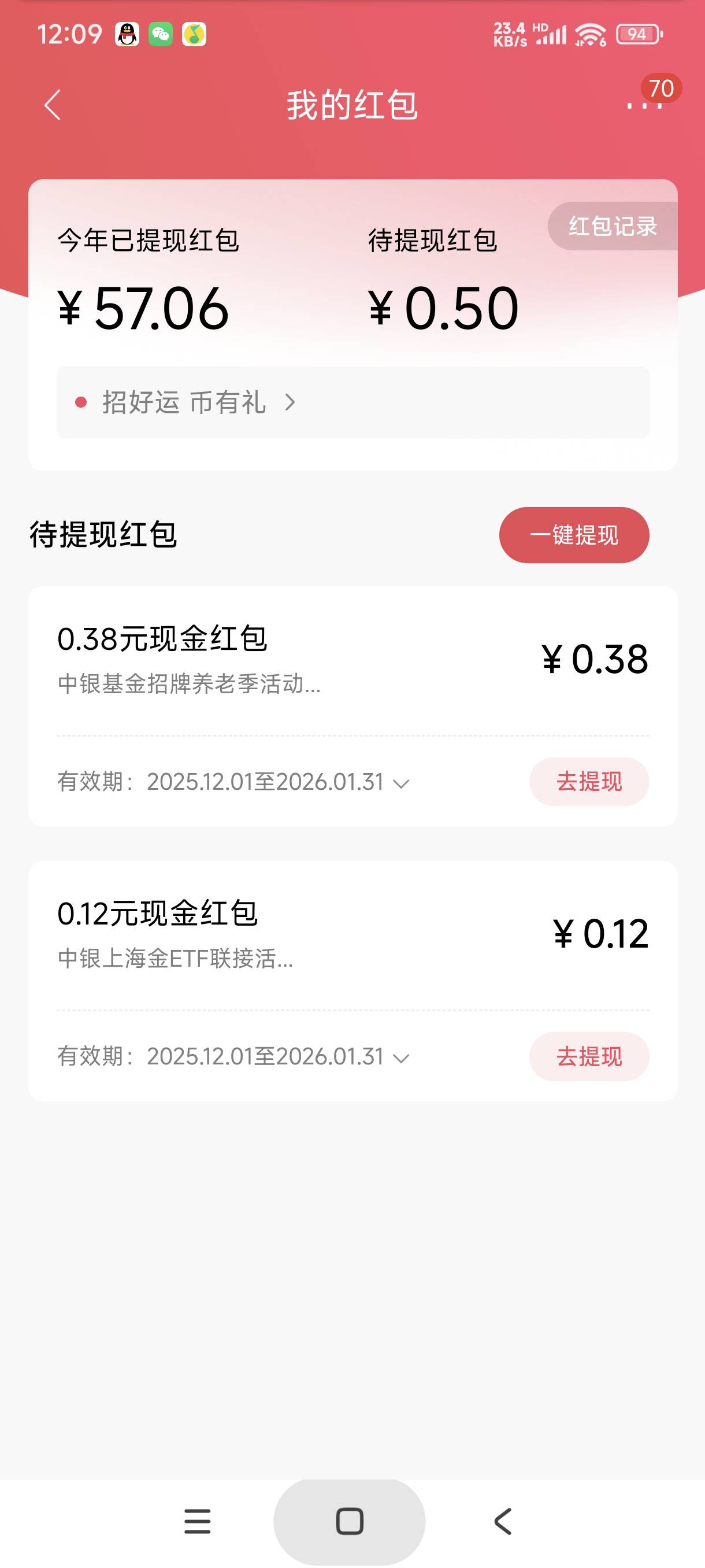The image size is (705, 1568).
Task: Withdraw the 0.12元现金红包 via 去提现
Action: [588, 1057]
